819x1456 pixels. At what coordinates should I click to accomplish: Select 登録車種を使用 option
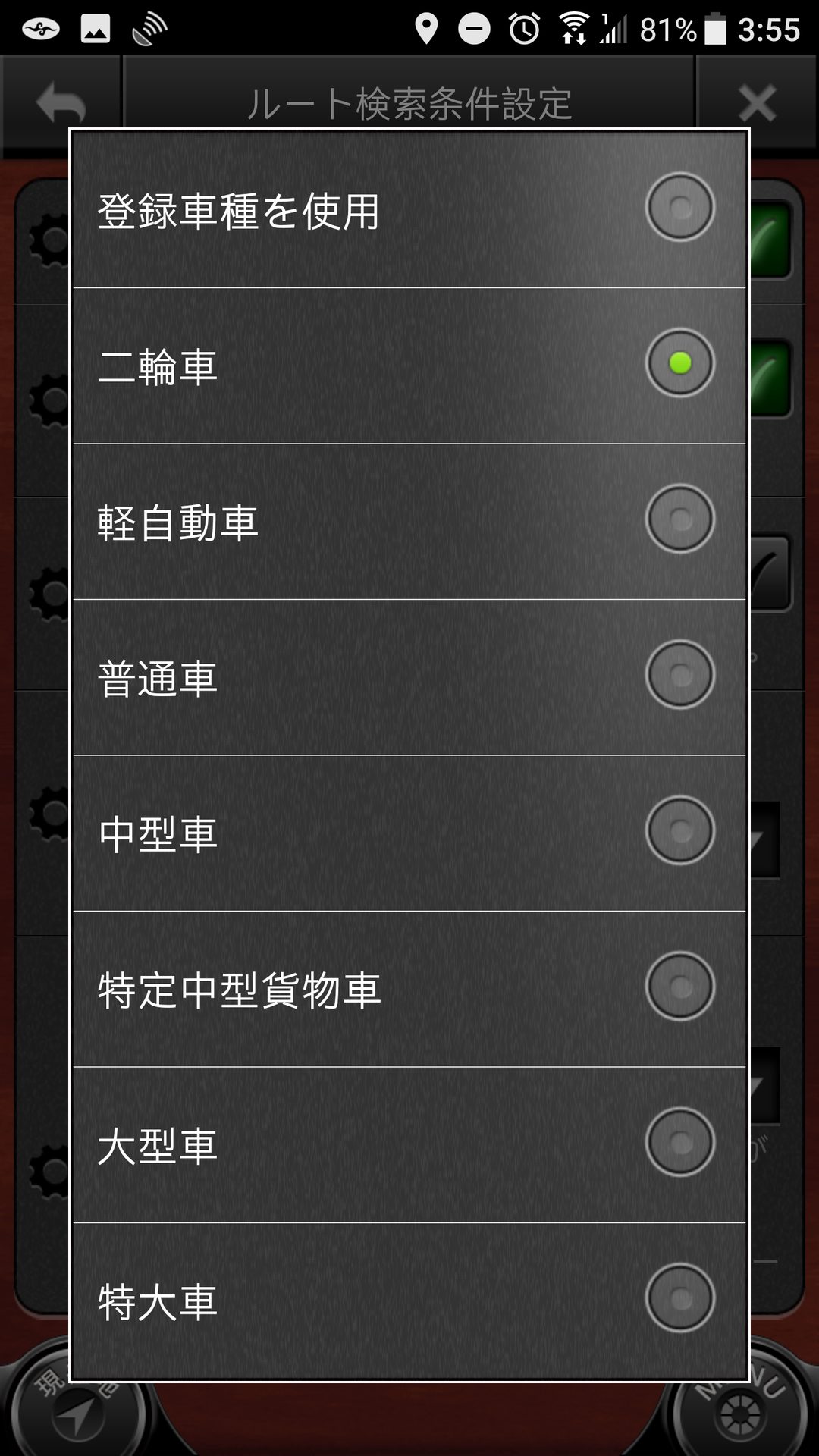pyautogui.click(x=409, y=210)
